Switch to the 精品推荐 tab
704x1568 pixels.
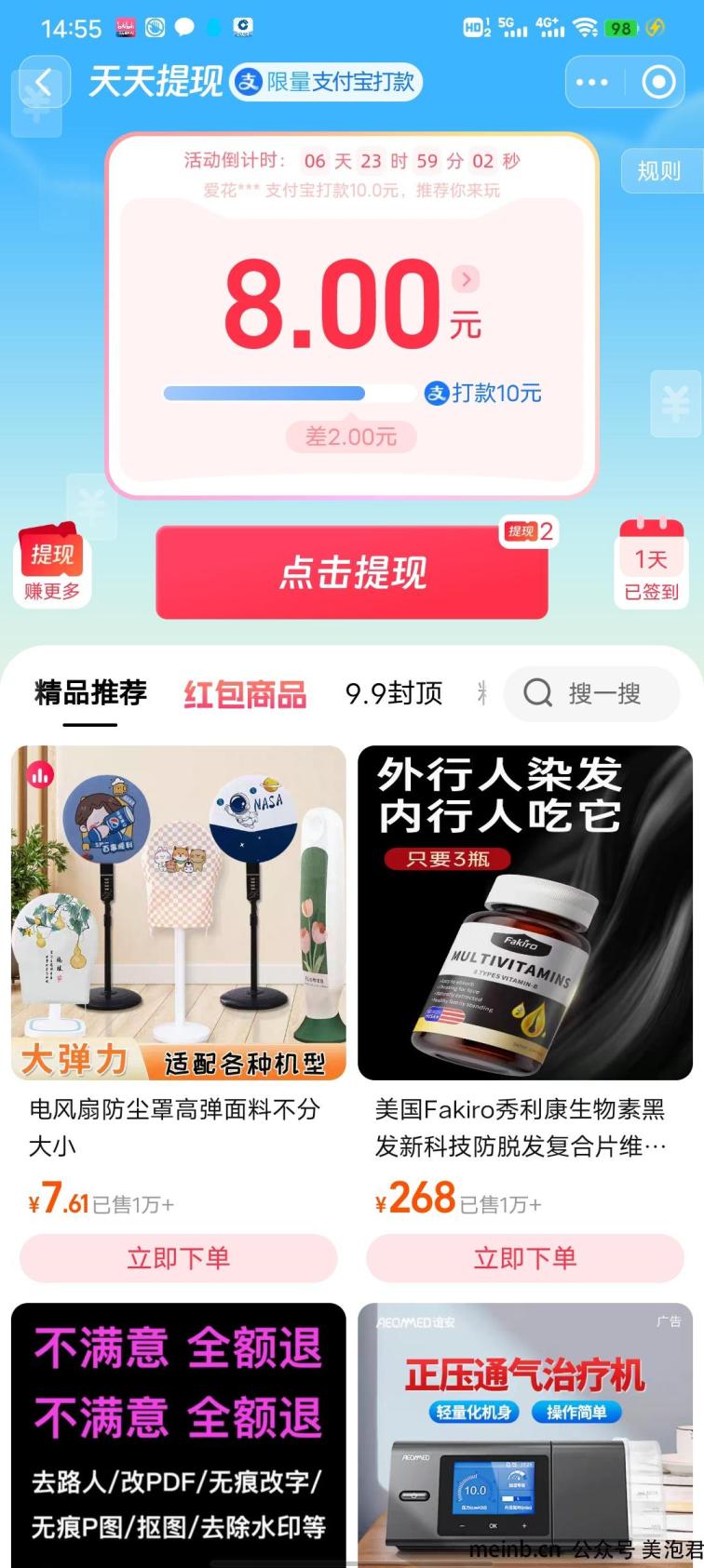click(x=90, y=693)
